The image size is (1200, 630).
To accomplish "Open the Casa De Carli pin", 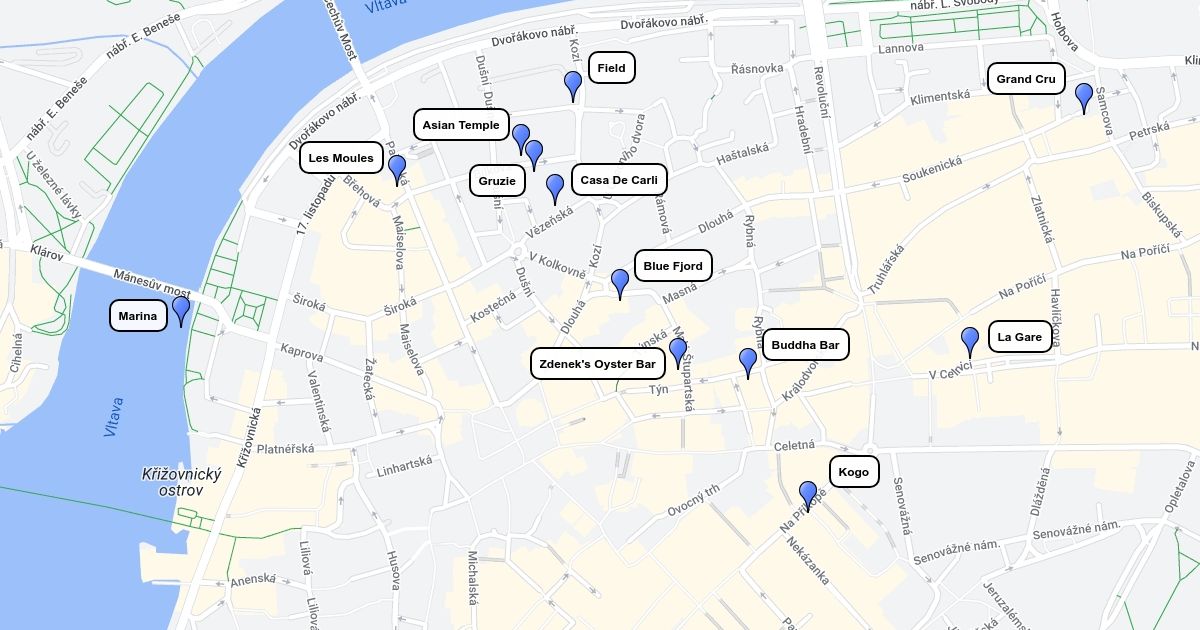I will 555,189.
